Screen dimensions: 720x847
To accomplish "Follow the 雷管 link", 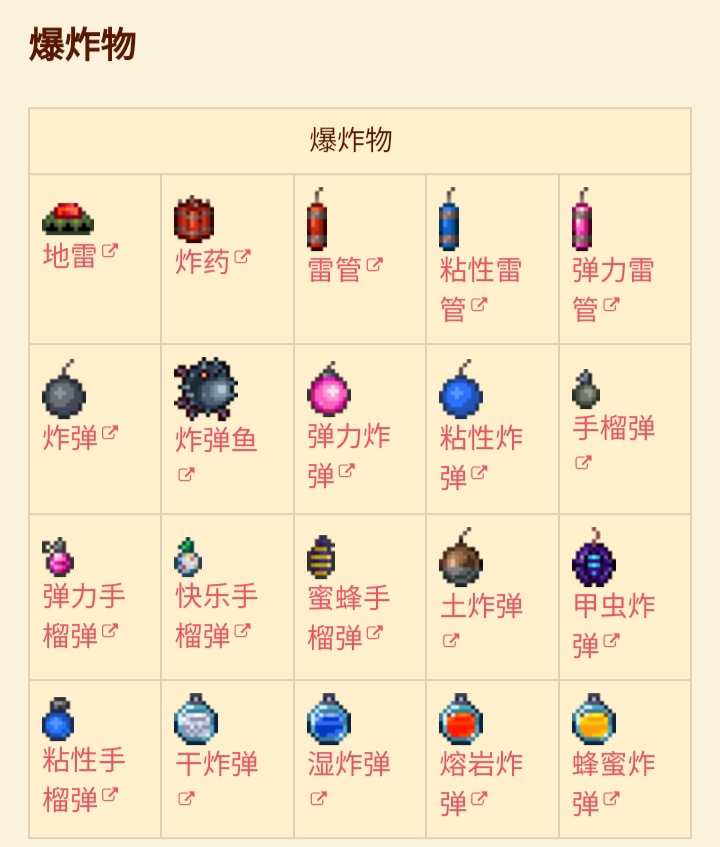I will click(335, 270).
